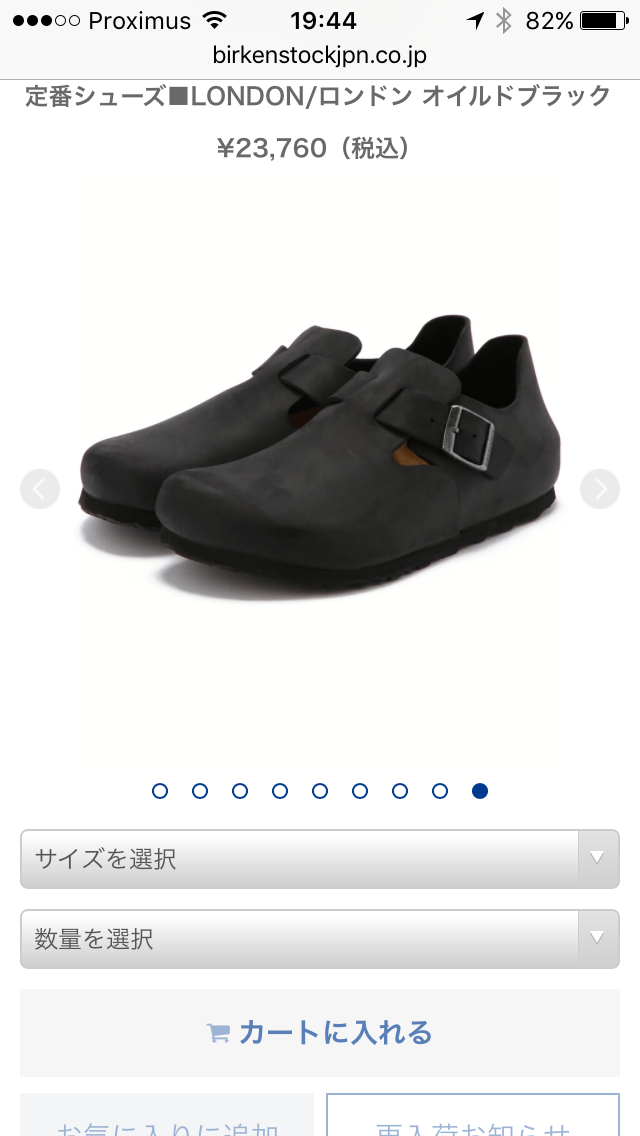640x1136 pixels.
Task: Show the next product image
Action: [x=600, y=489]
